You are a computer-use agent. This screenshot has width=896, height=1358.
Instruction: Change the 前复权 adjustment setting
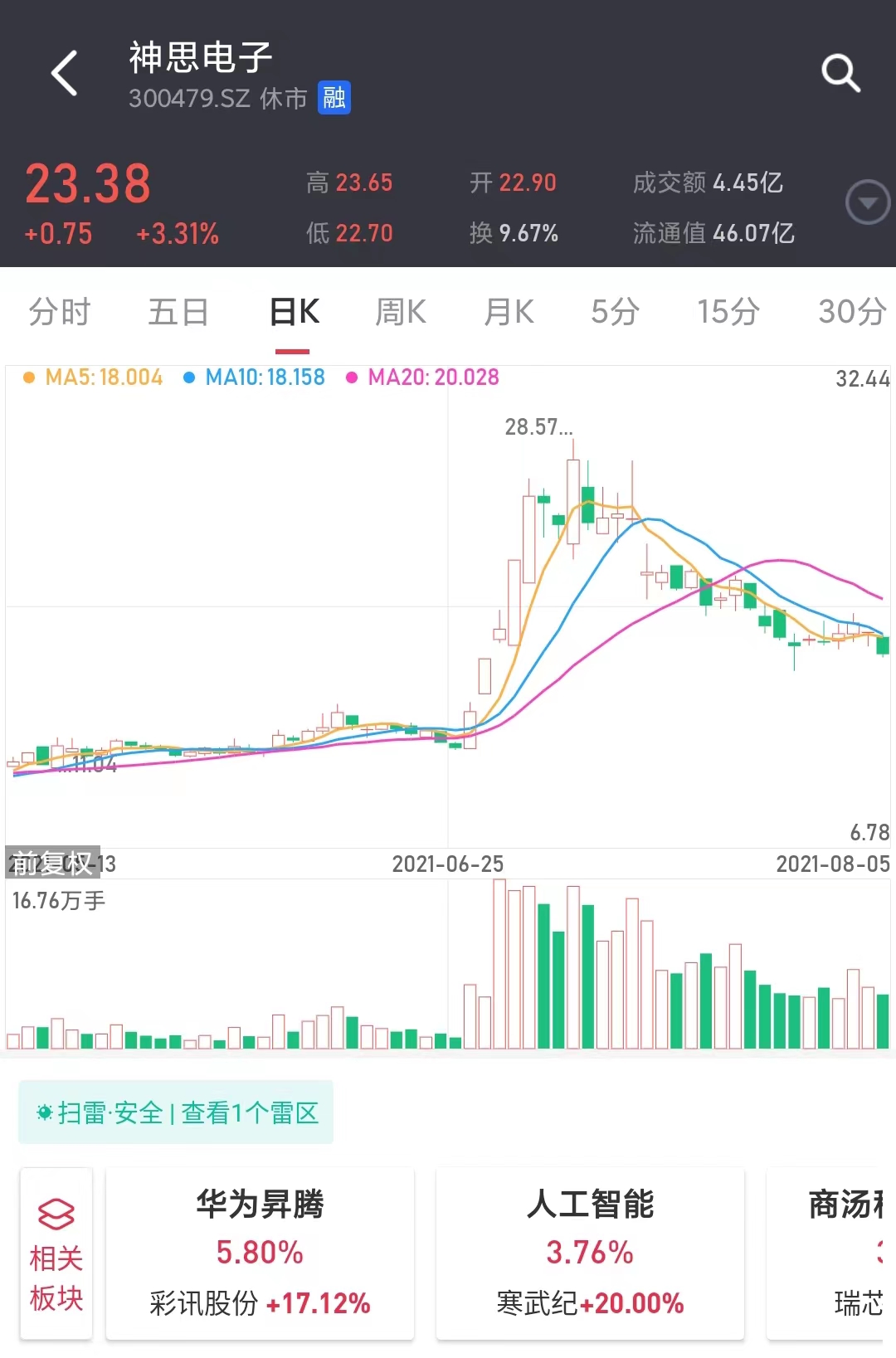click(x=52, y=863)
